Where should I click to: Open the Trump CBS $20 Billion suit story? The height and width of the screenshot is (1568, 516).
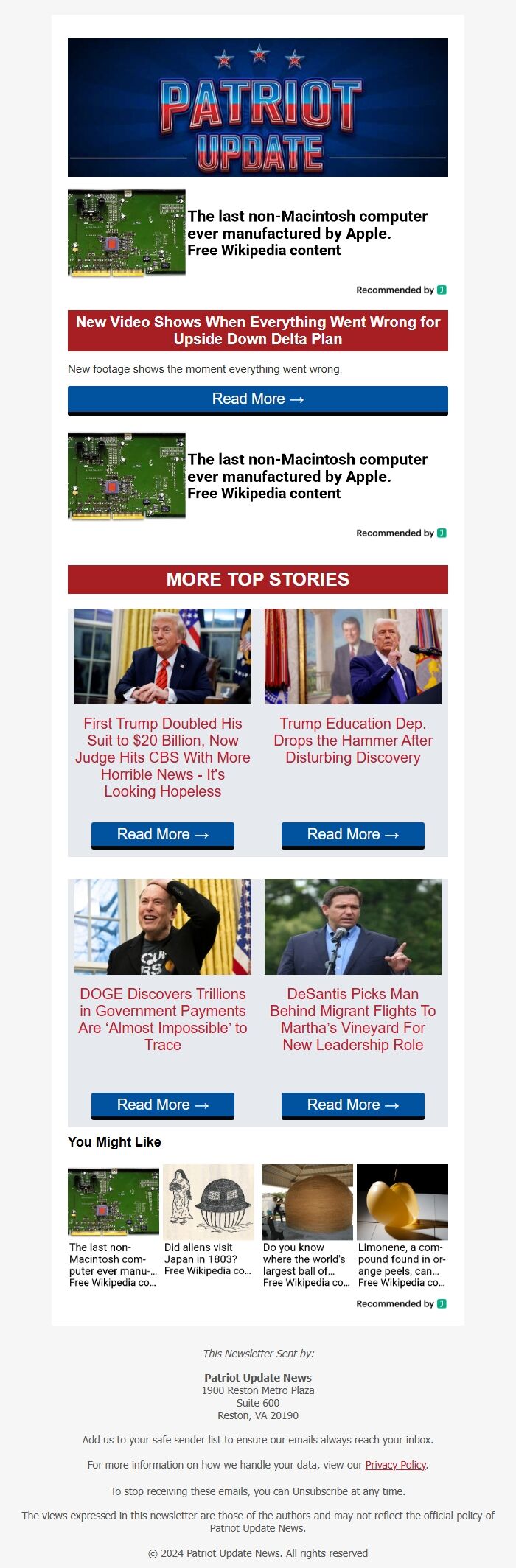coord(163,757)
